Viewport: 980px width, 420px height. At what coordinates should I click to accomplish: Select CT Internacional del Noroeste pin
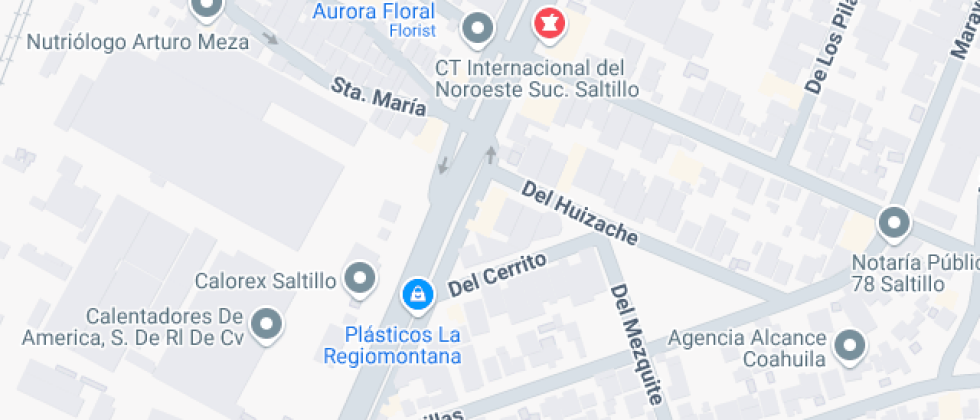click(x=481, y=28)
